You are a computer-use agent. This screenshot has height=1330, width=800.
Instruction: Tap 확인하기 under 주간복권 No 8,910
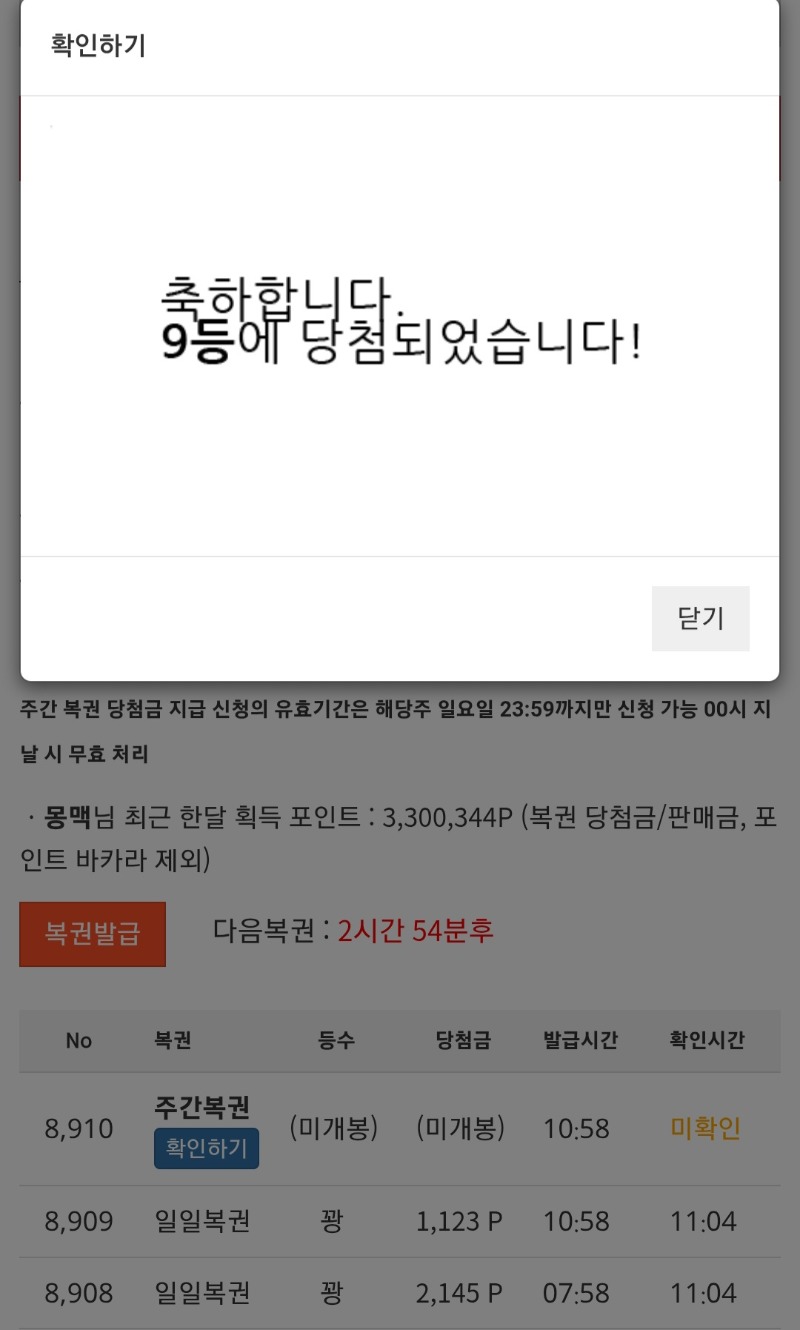coord(206,1148)
